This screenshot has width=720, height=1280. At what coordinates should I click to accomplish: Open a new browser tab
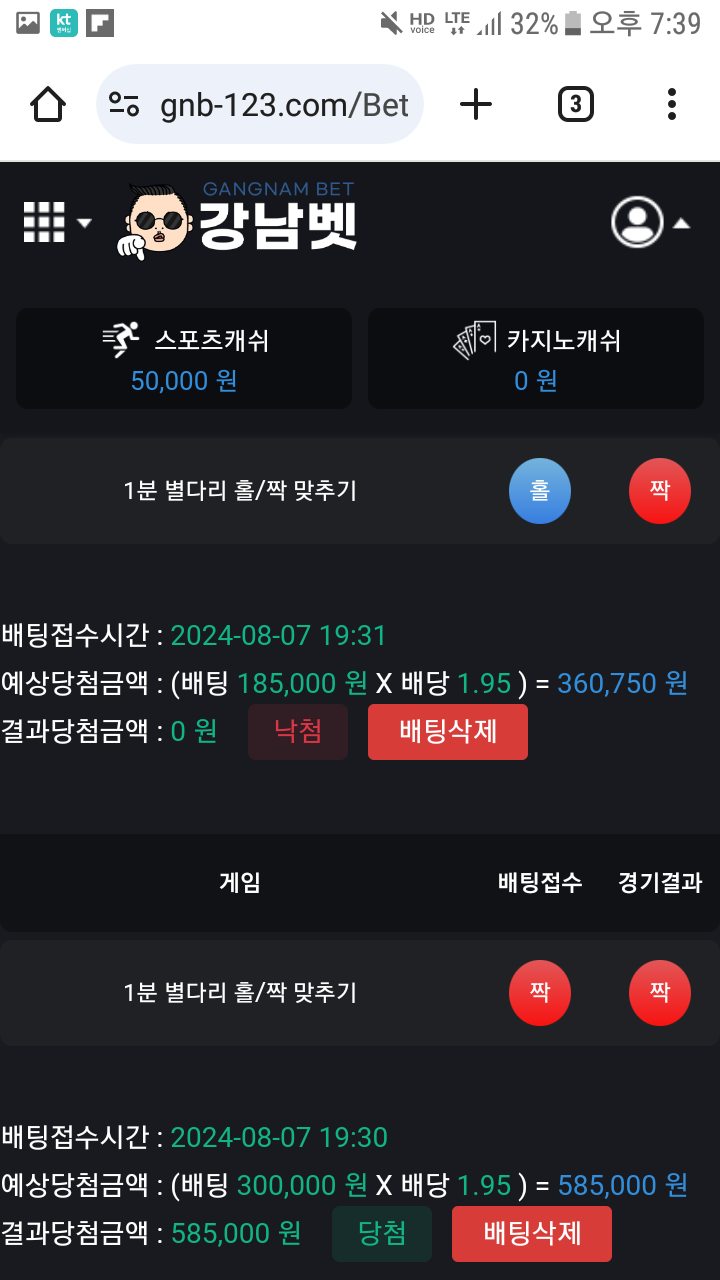point(476,104)
